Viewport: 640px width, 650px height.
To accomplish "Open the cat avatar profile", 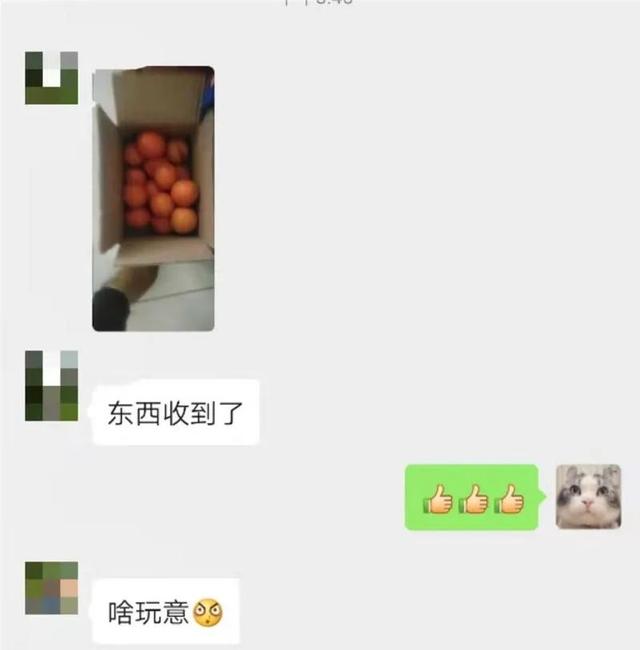I will [588, 497].
